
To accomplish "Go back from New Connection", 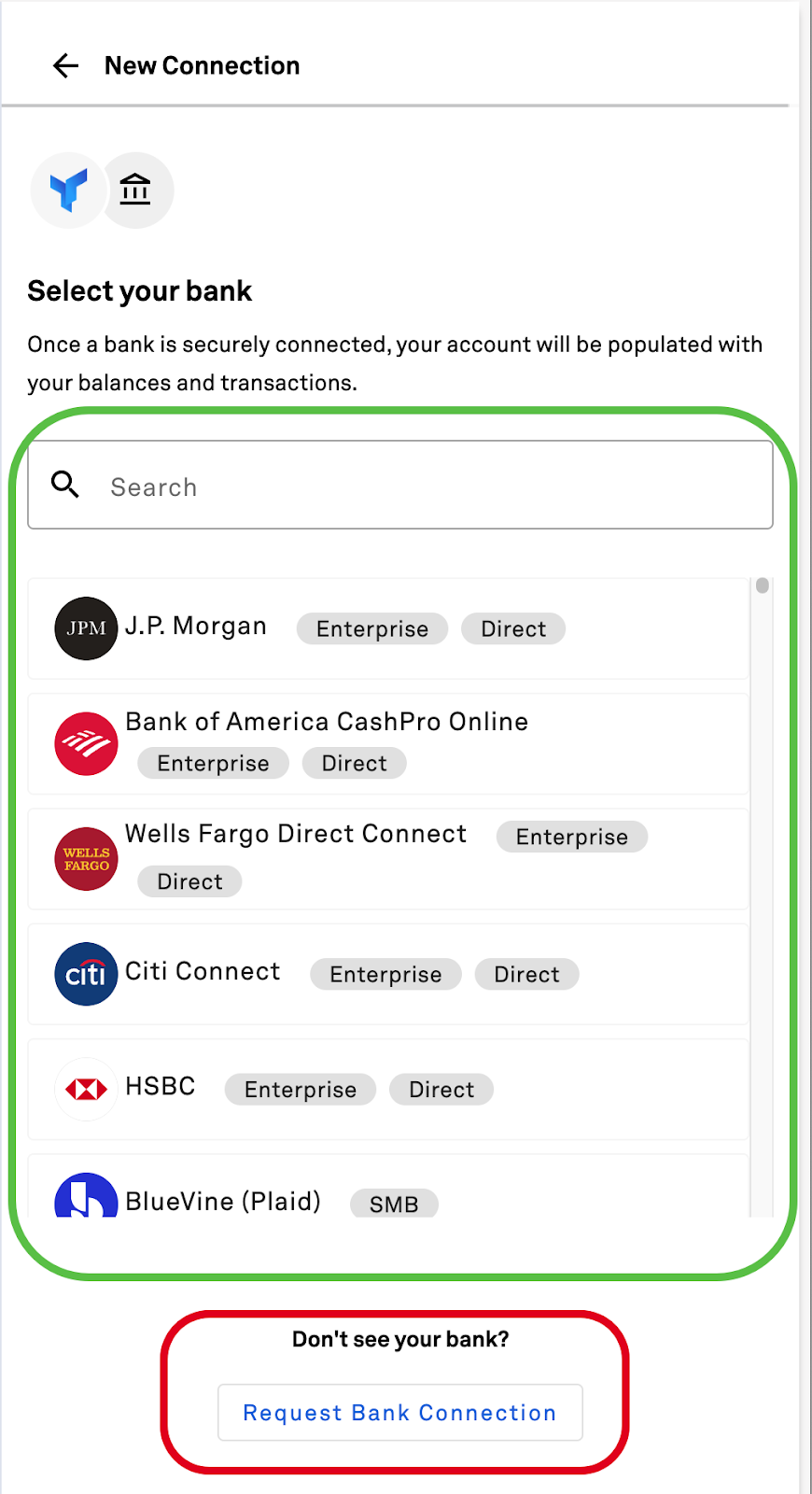I will 65,65.
